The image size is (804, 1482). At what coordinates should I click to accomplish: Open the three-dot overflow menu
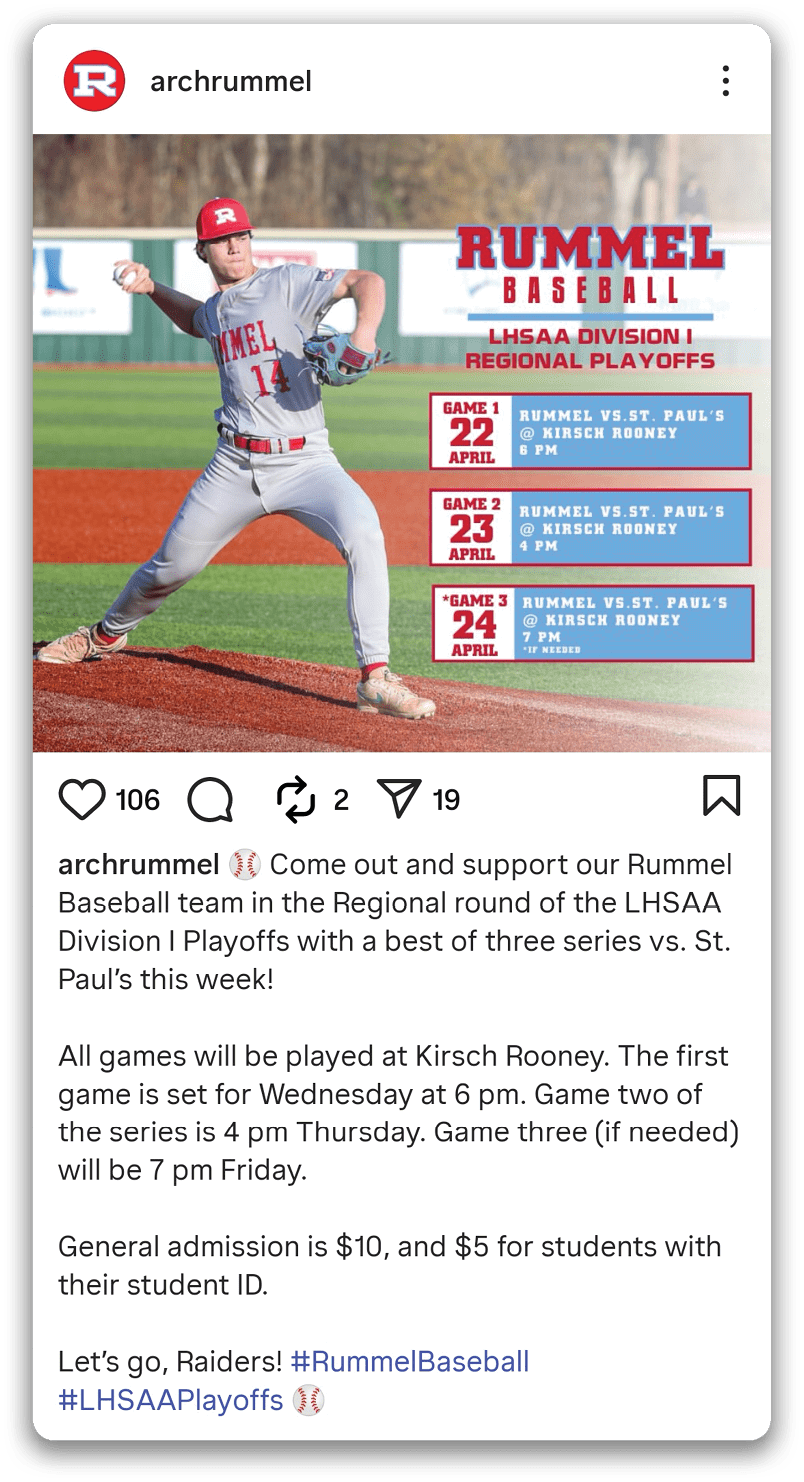coord(726,81)
